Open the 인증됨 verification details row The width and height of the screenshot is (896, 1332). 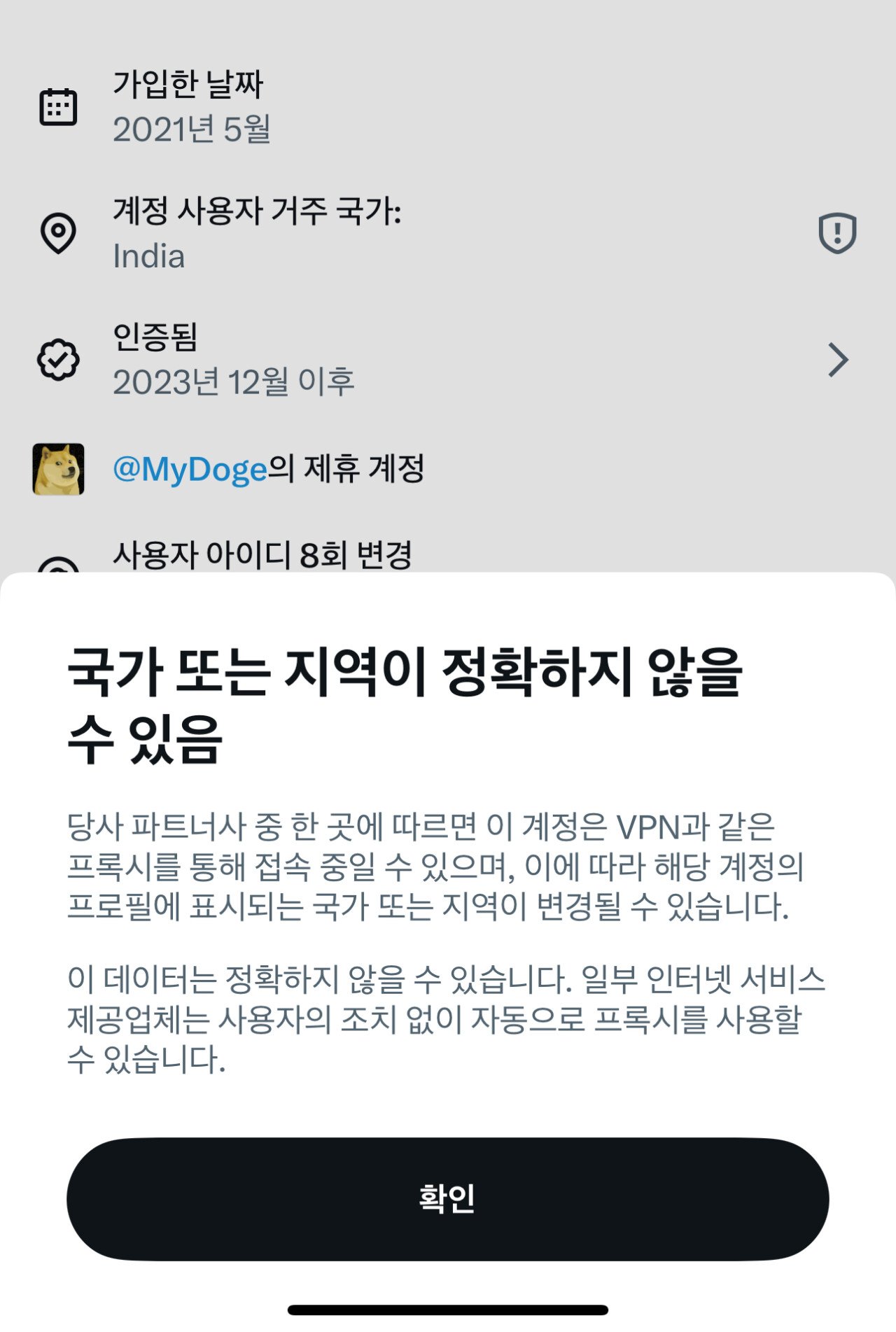(448, 360)
